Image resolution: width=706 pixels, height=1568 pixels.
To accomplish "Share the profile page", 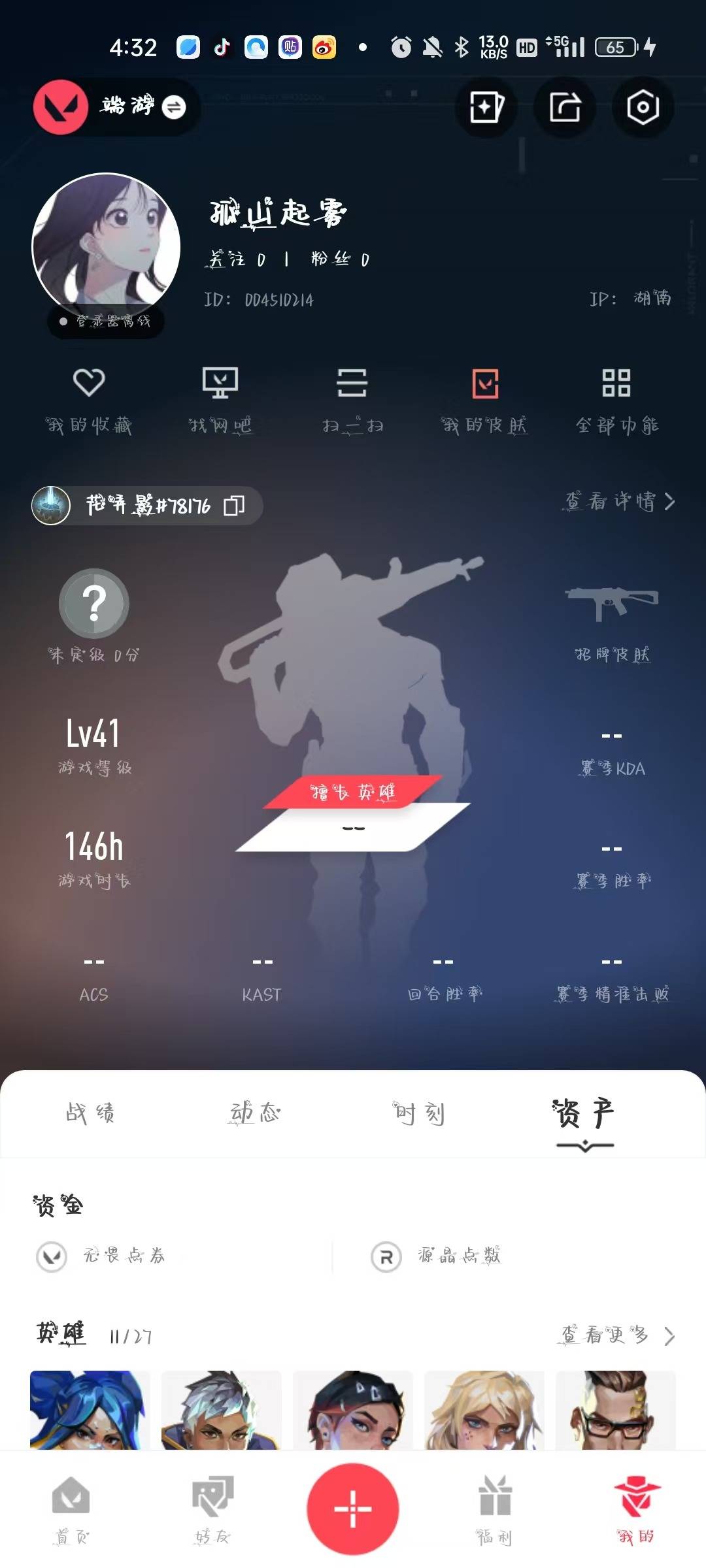I will pyautogui.click(x=564, y=107).
